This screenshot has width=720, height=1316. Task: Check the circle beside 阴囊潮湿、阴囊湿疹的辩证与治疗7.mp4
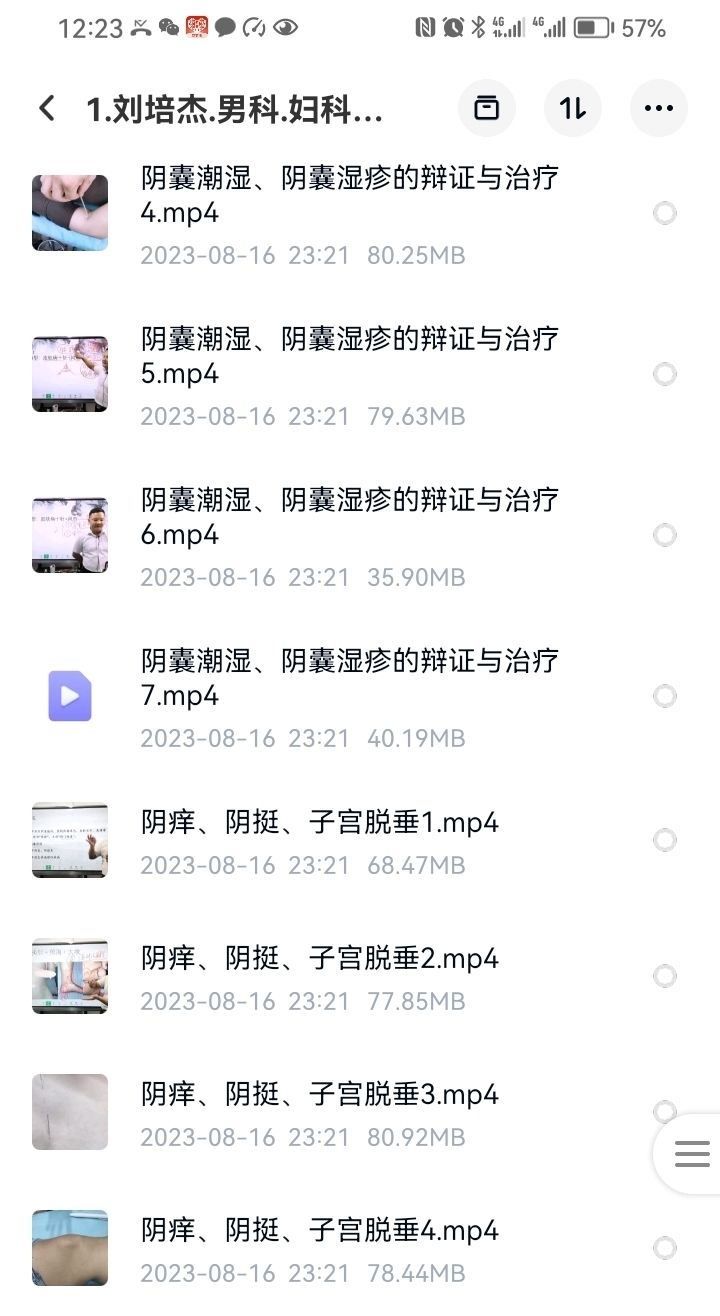click(x=665, y=696)
